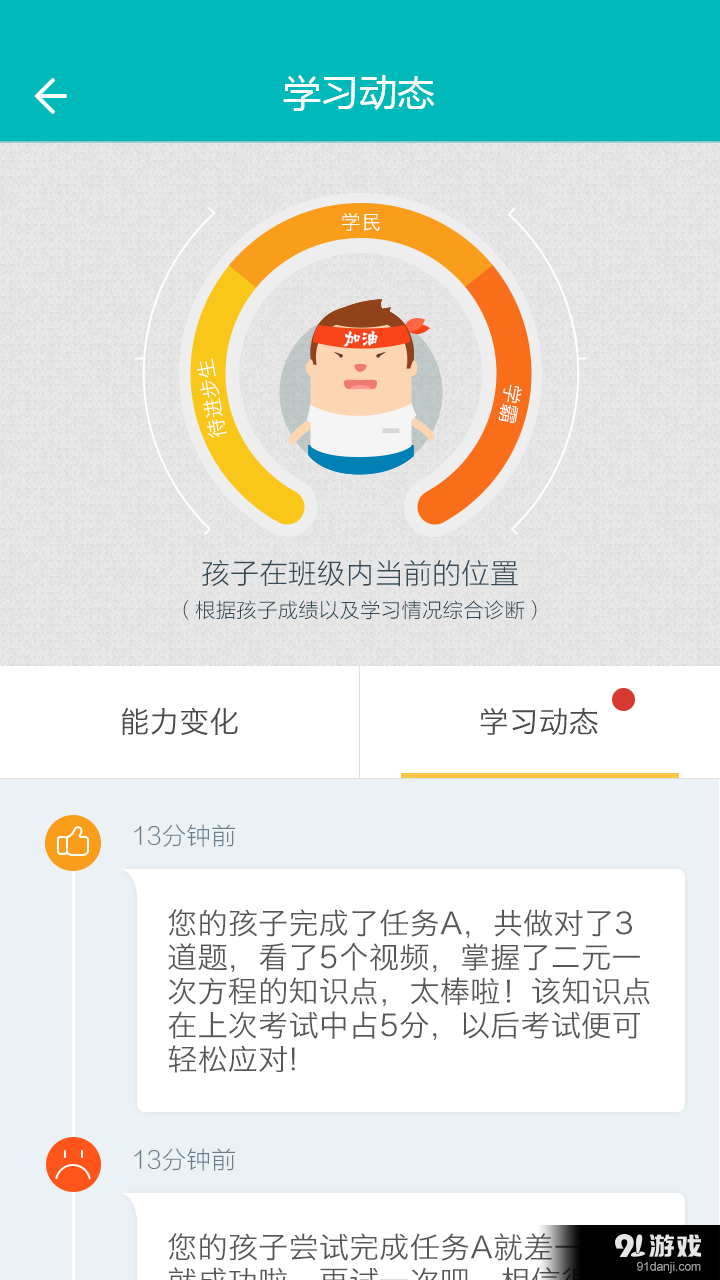Image resolution: width=720 pixels, height=1280 pixels.
Task: Switch to the 学习动态 tab
Action: [x=540, y=722]
